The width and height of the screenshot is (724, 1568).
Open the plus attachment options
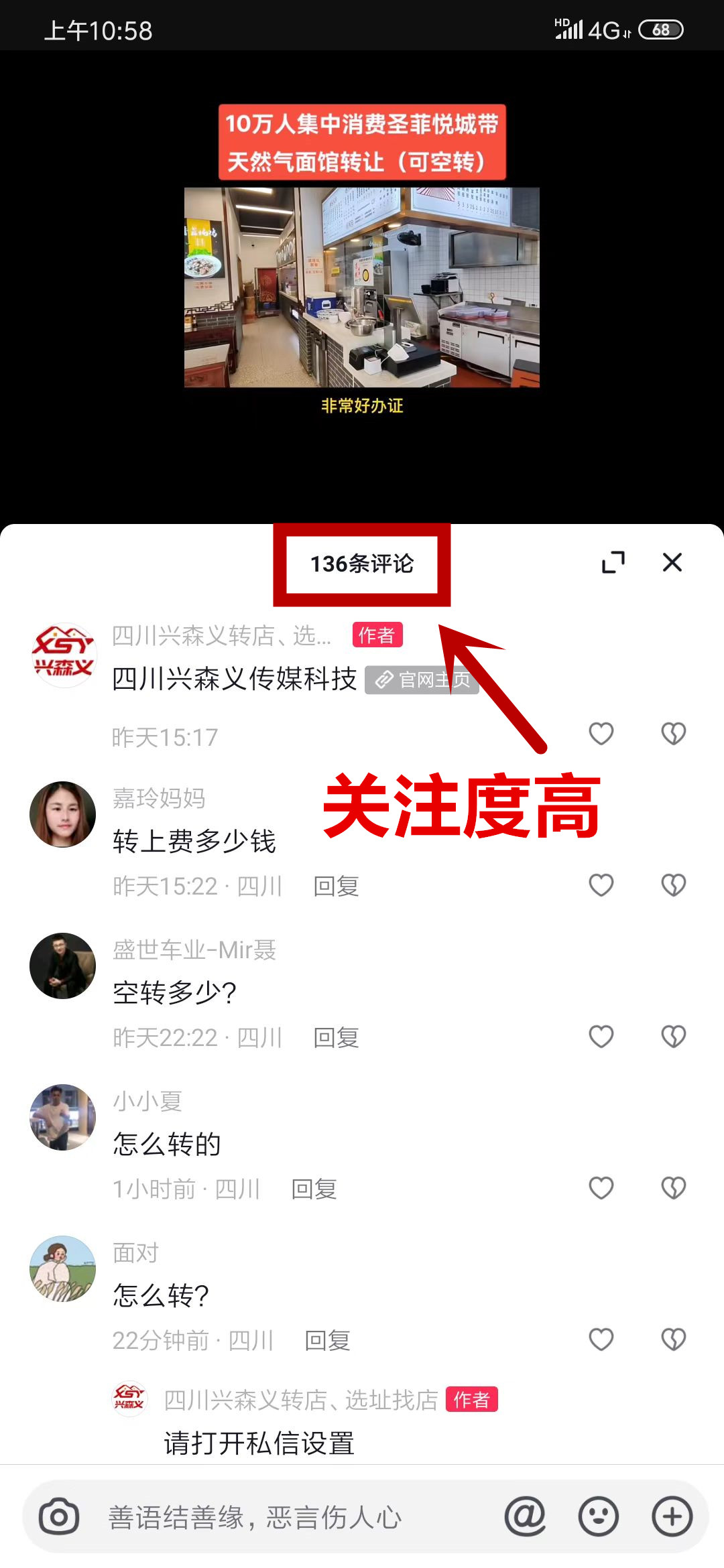pyautogui.click(x=672, y=1516)
